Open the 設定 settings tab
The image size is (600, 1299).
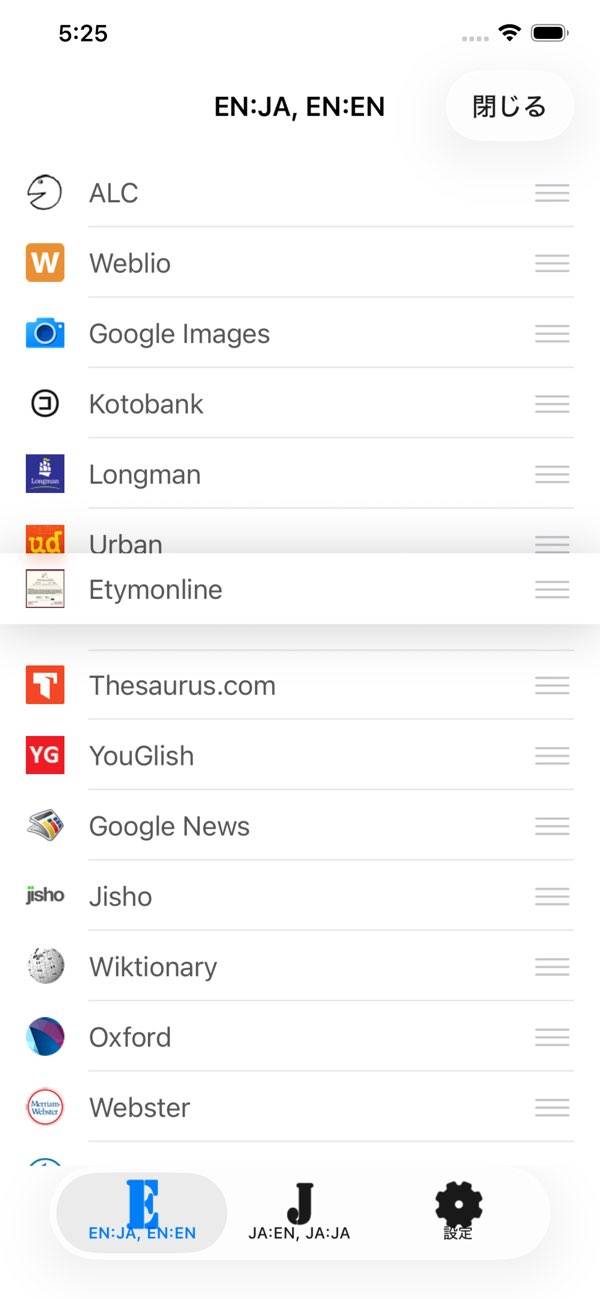click(x=458, y=1211)
